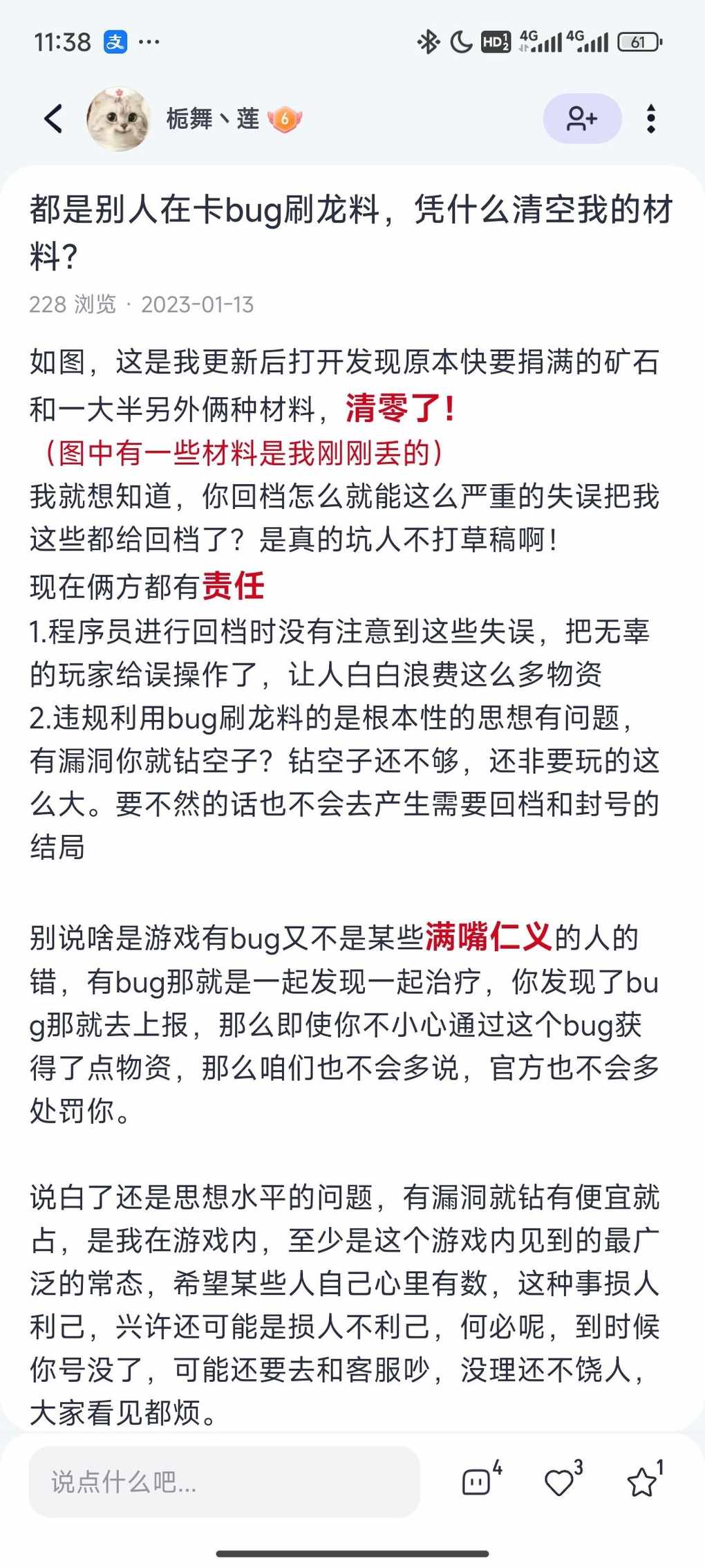Viewport: 705px width, 1568px height.
Task: Bookmark this post with the star icon
Action: [641, 1482]
